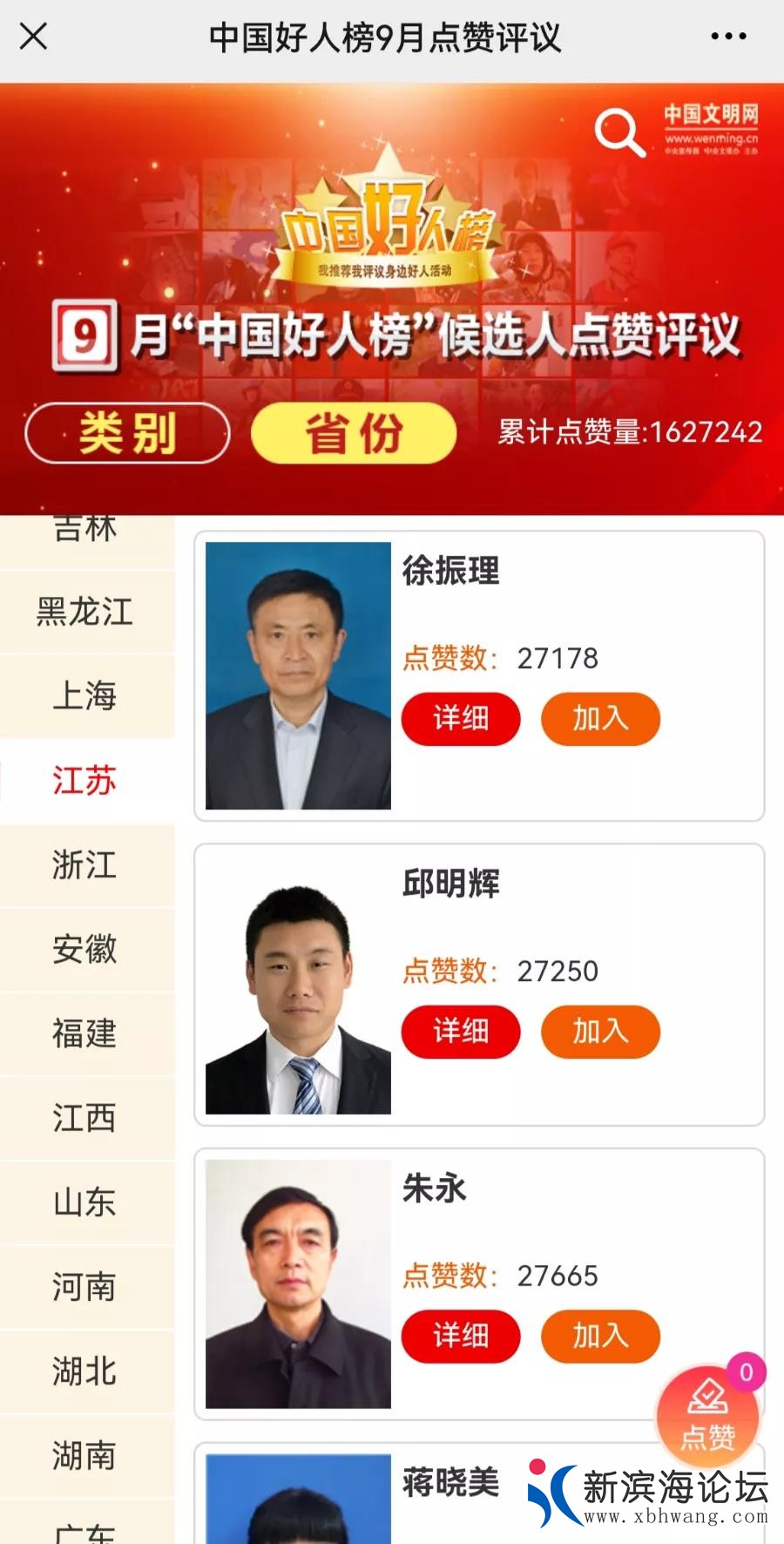Choose 黑龙江 in the province list

pos(85,612)
